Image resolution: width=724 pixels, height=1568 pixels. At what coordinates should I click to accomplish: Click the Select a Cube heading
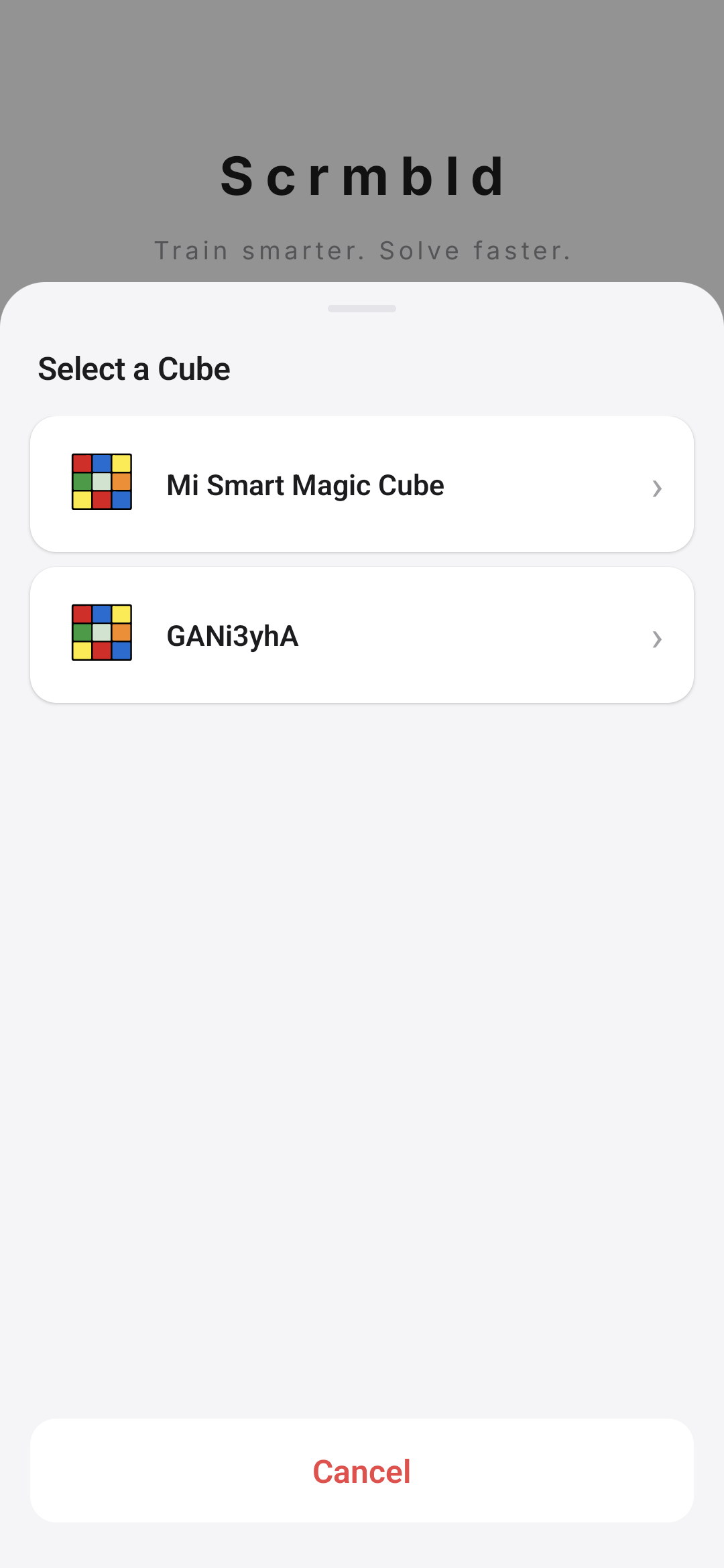(x=134, y=367)
